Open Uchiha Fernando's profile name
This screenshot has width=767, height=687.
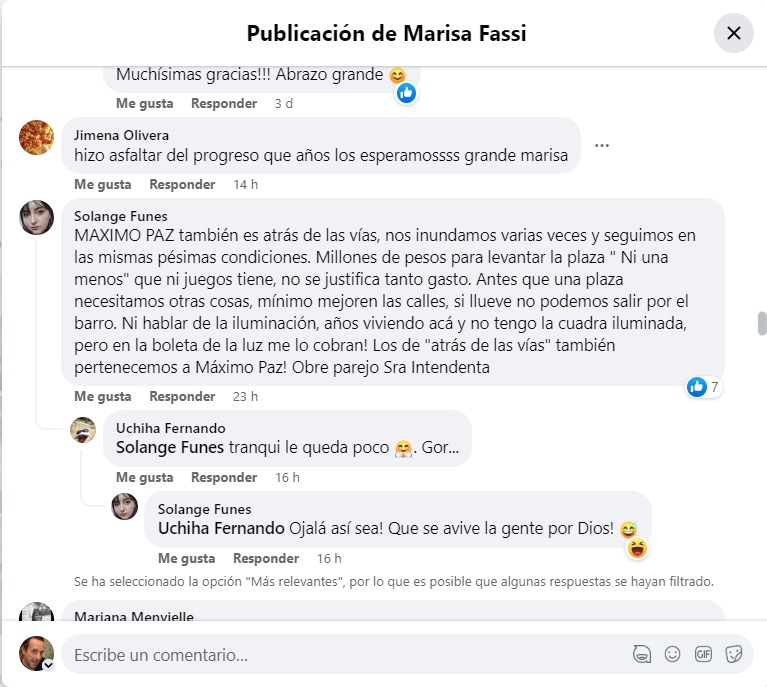tap(163, 428)
